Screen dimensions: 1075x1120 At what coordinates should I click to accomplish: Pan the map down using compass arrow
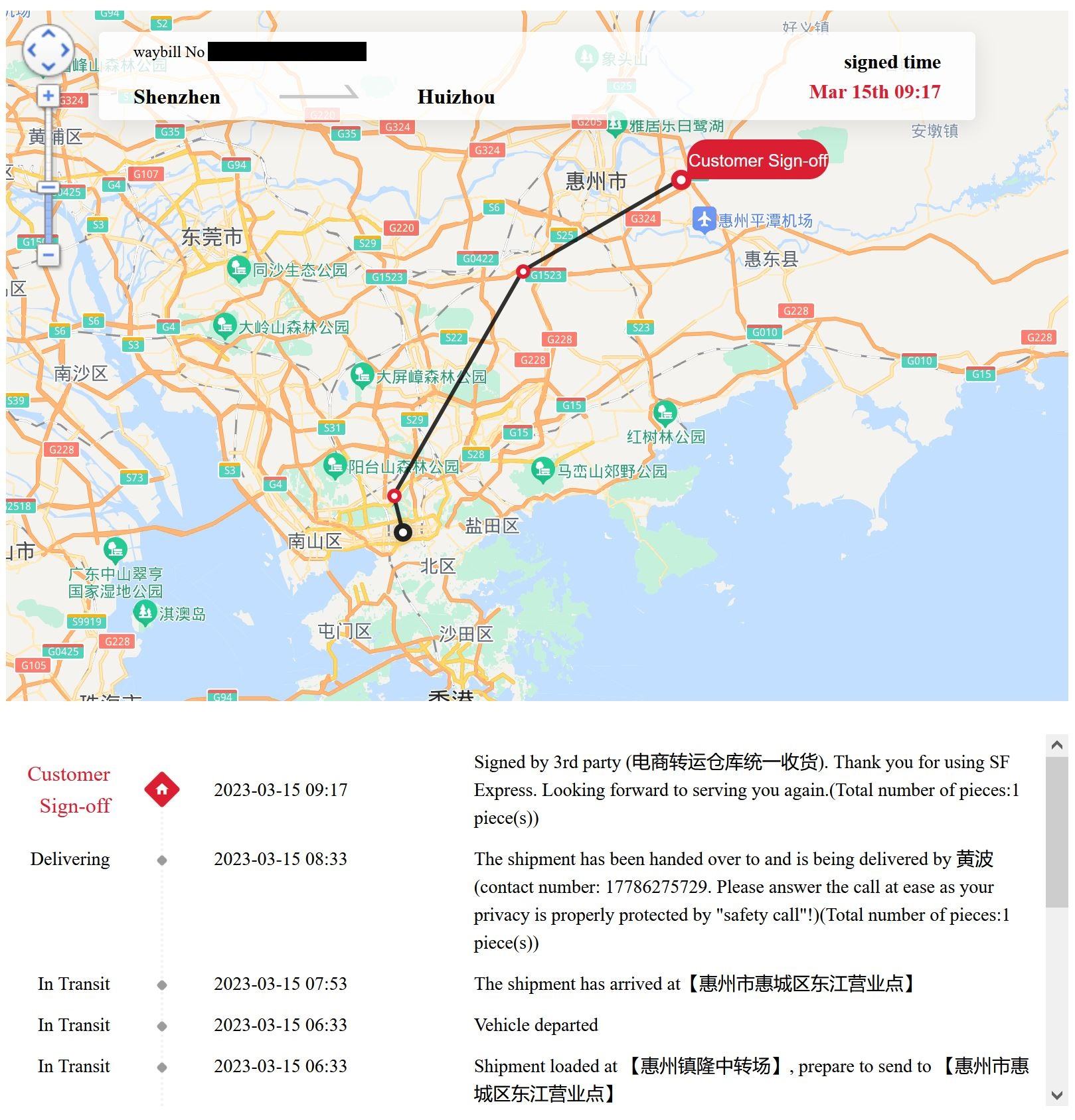coord(48,66)
